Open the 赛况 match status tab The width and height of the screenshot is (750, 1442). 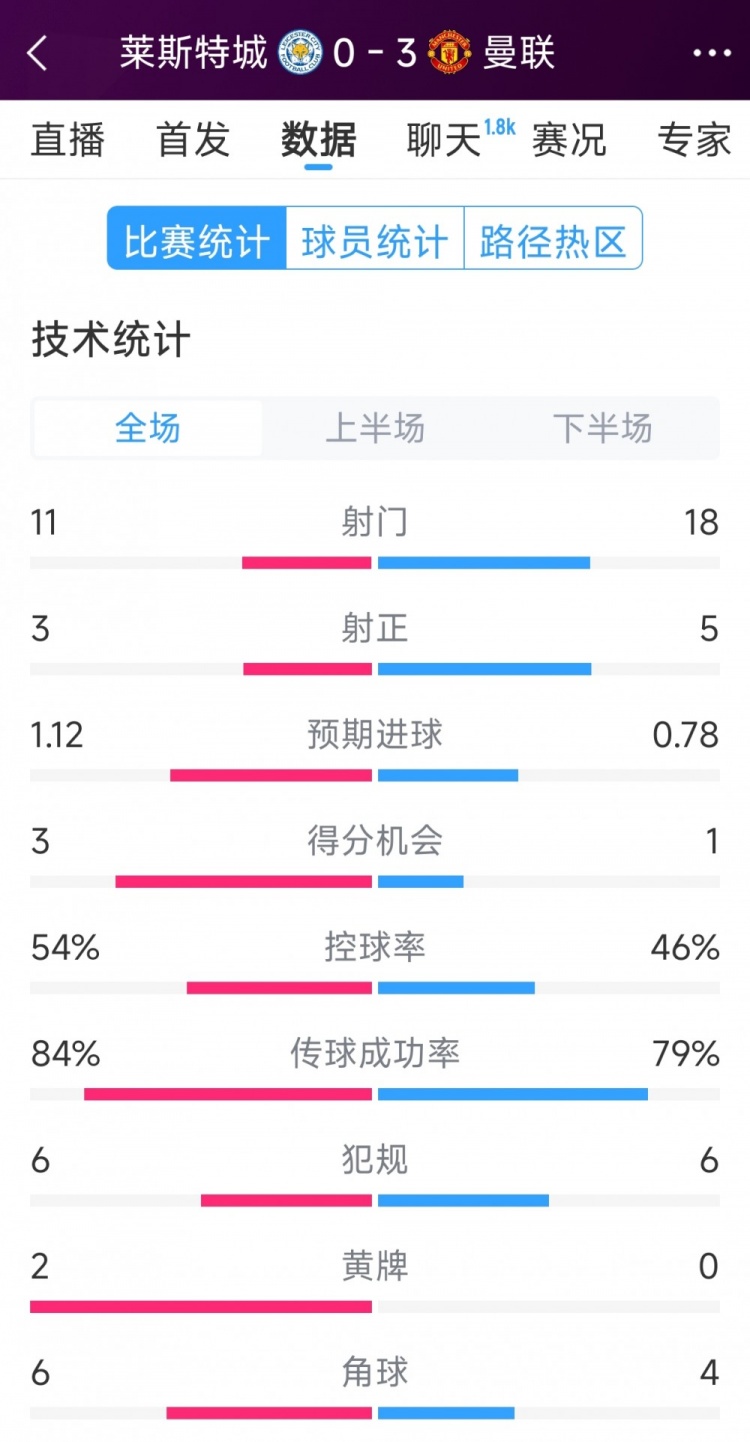pos(570,142)
